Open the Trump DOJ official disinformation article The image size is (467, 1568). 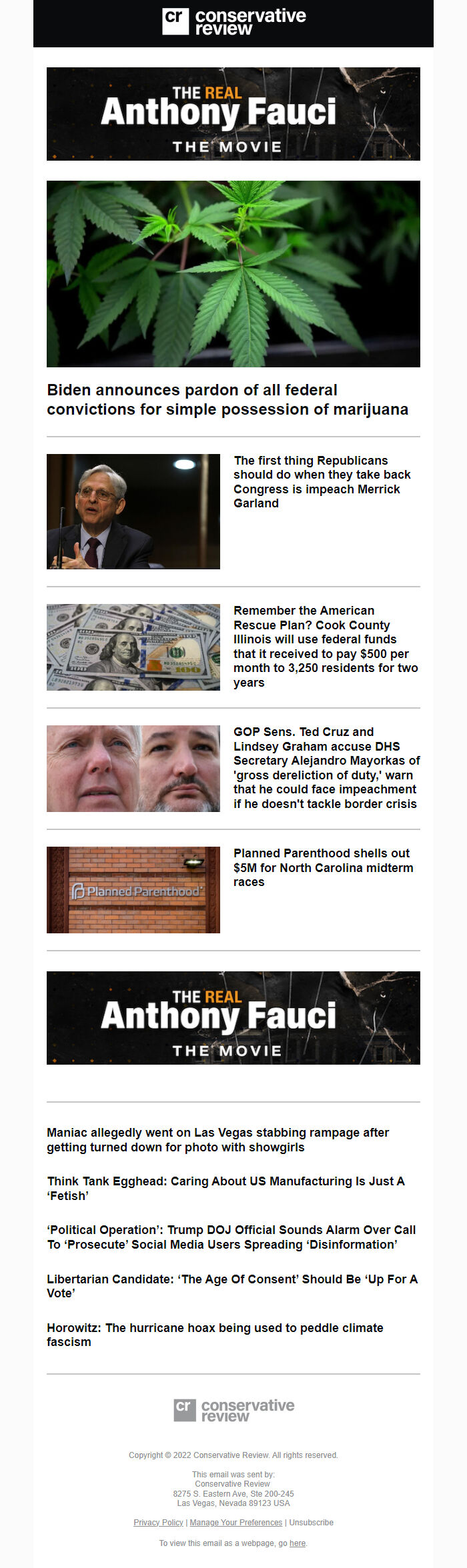coord(231,1237)
